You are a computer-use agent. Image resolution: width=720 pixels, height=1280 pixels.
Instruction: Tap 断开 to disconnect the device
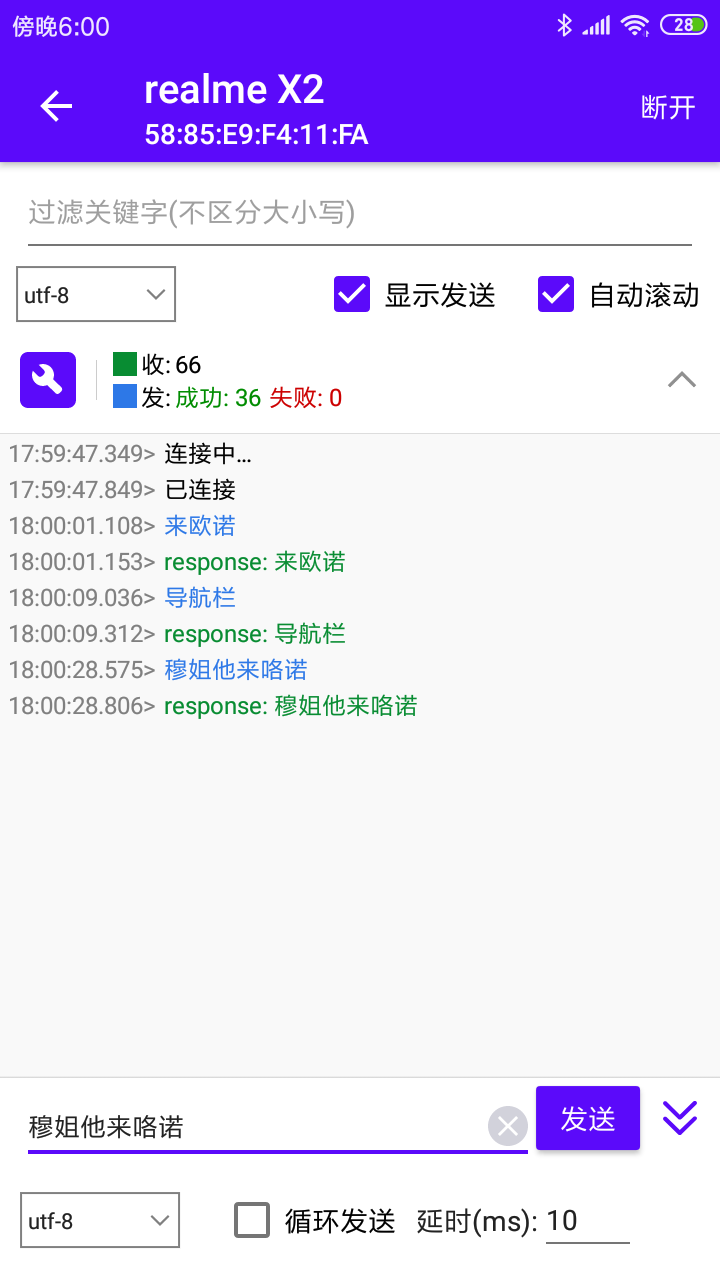[668, 107]
